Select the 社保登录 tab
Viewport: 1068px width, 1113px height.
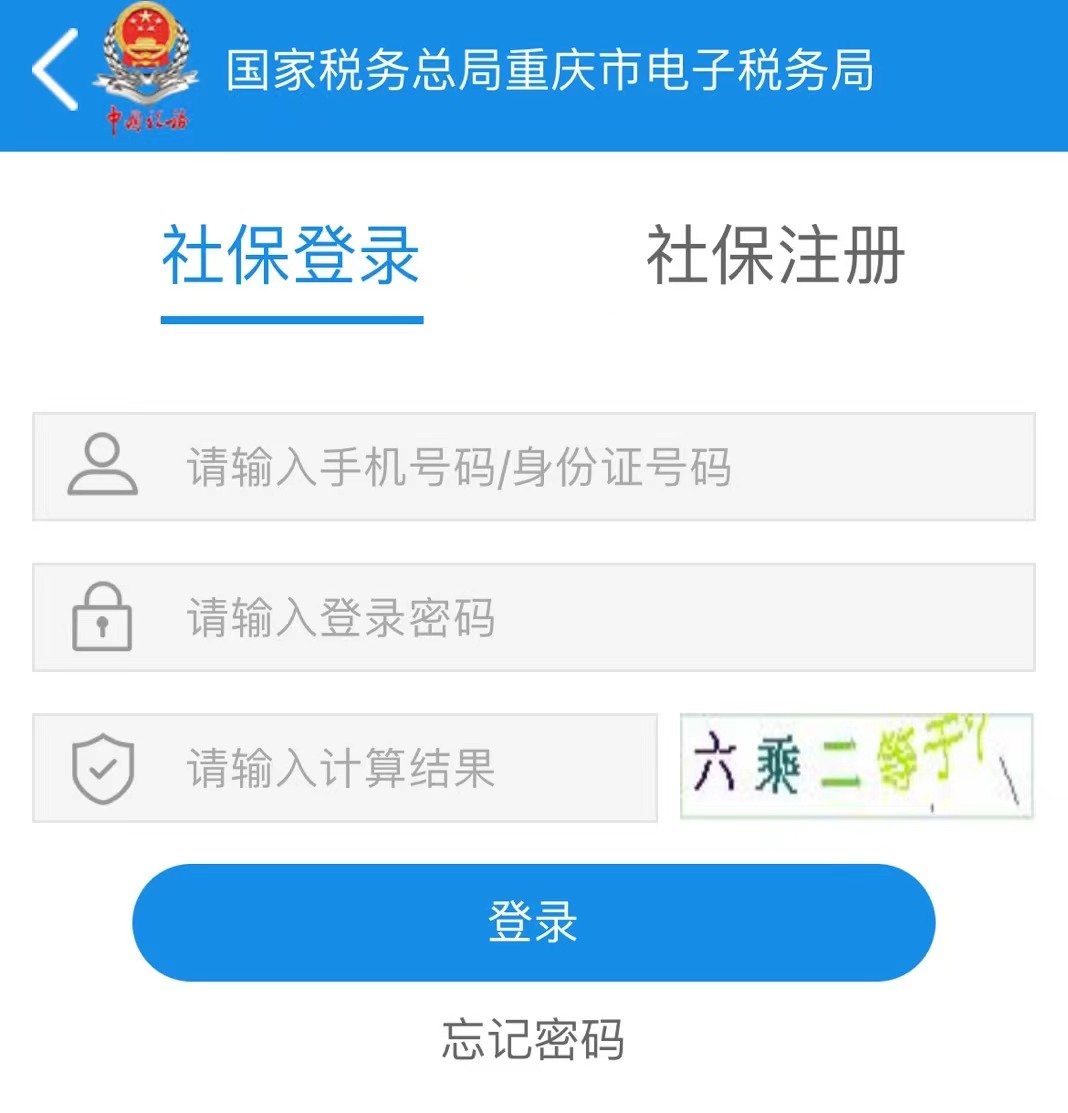(x=291, y=256)
